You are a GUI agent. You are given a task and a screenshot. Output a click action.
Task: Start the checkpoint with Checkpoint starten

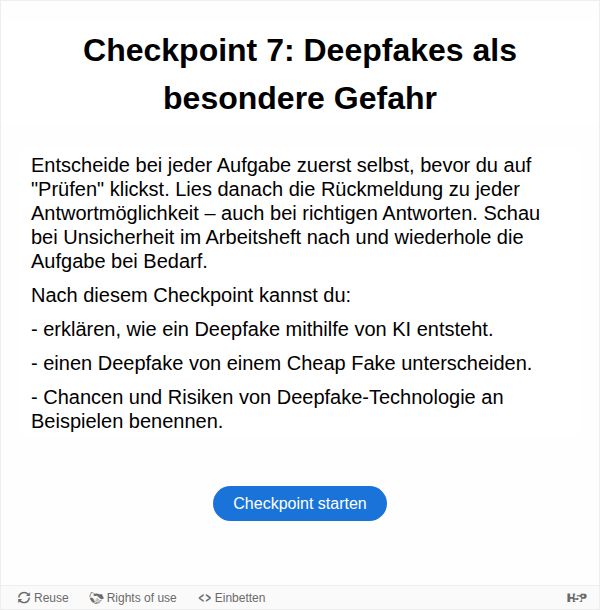[x=300, y=503]
